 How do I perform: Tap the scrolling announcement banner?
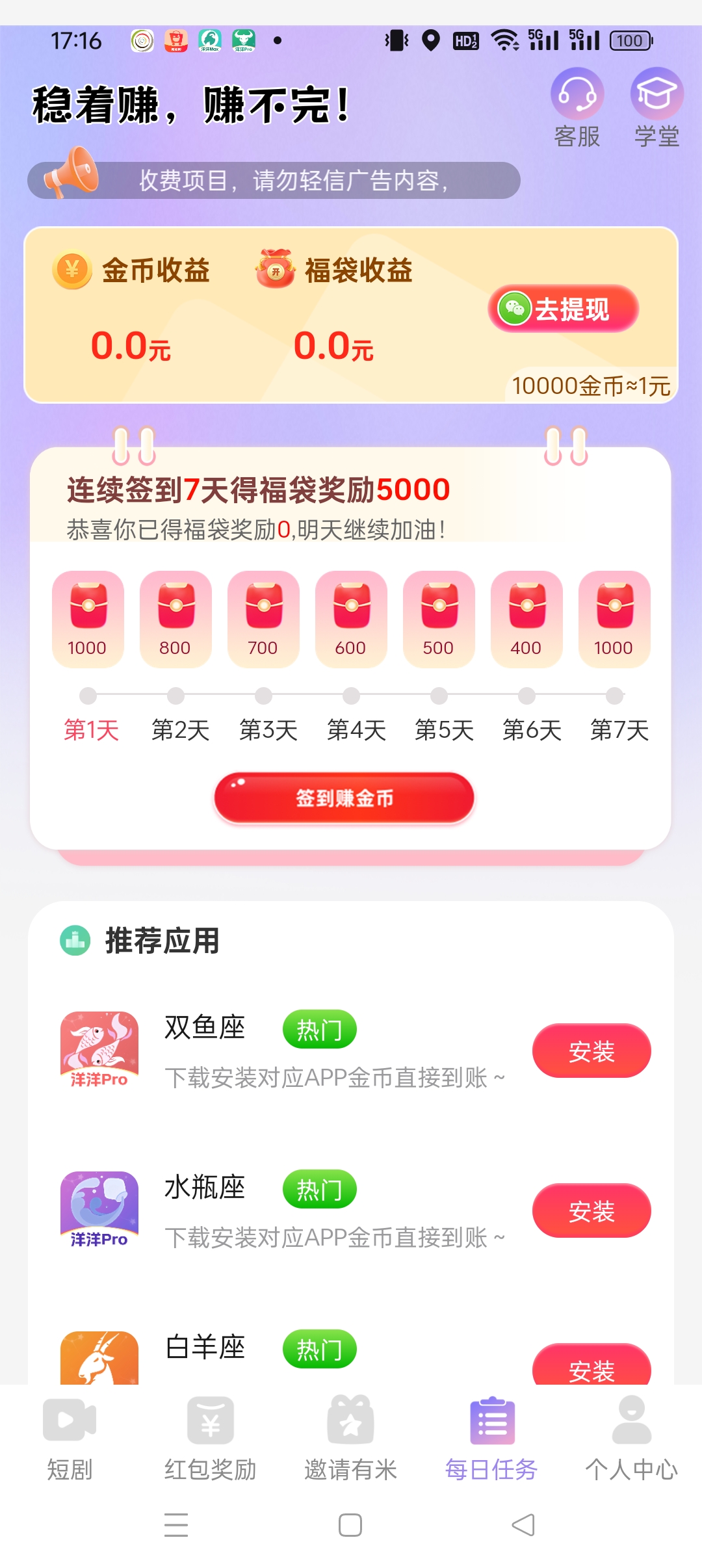pos(274,180)
